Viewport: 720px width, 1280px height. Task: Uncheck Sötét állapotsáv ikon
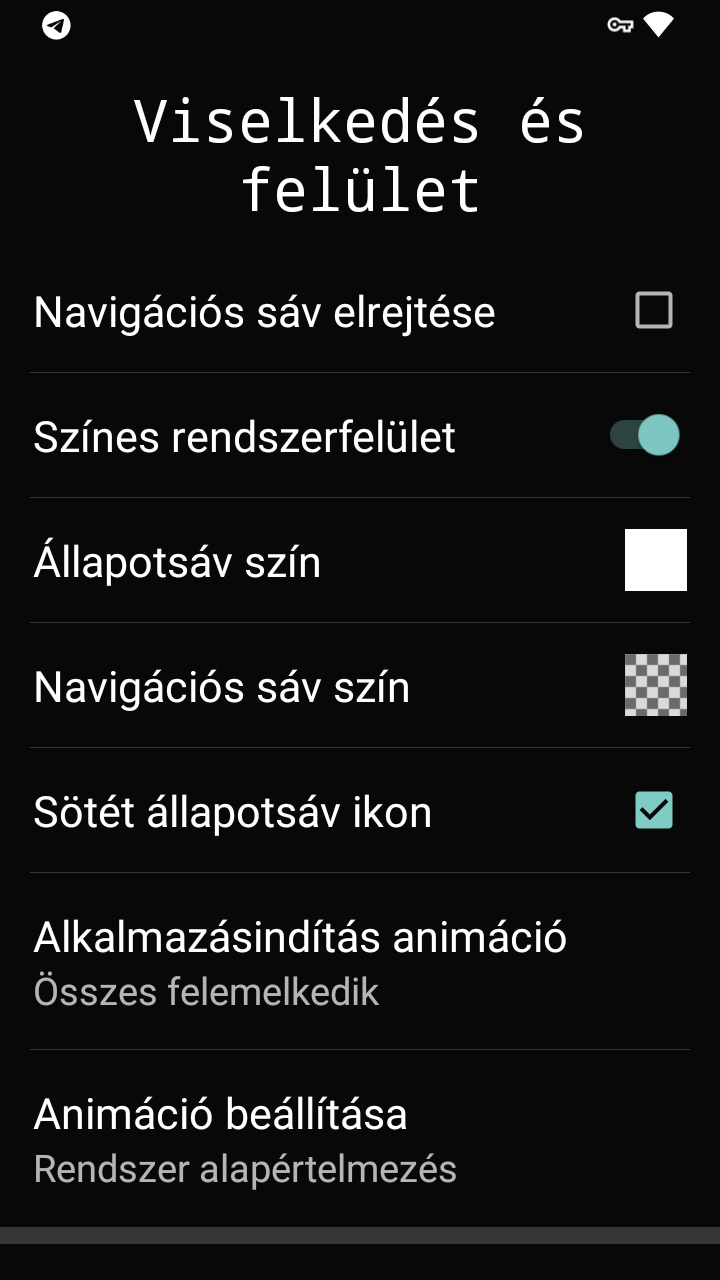coord(654,810)
